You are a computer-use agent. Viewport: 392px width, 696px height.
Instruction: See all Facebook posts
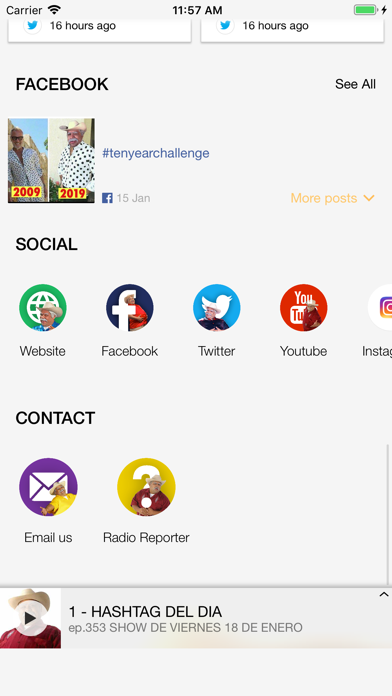coord(355,84)
